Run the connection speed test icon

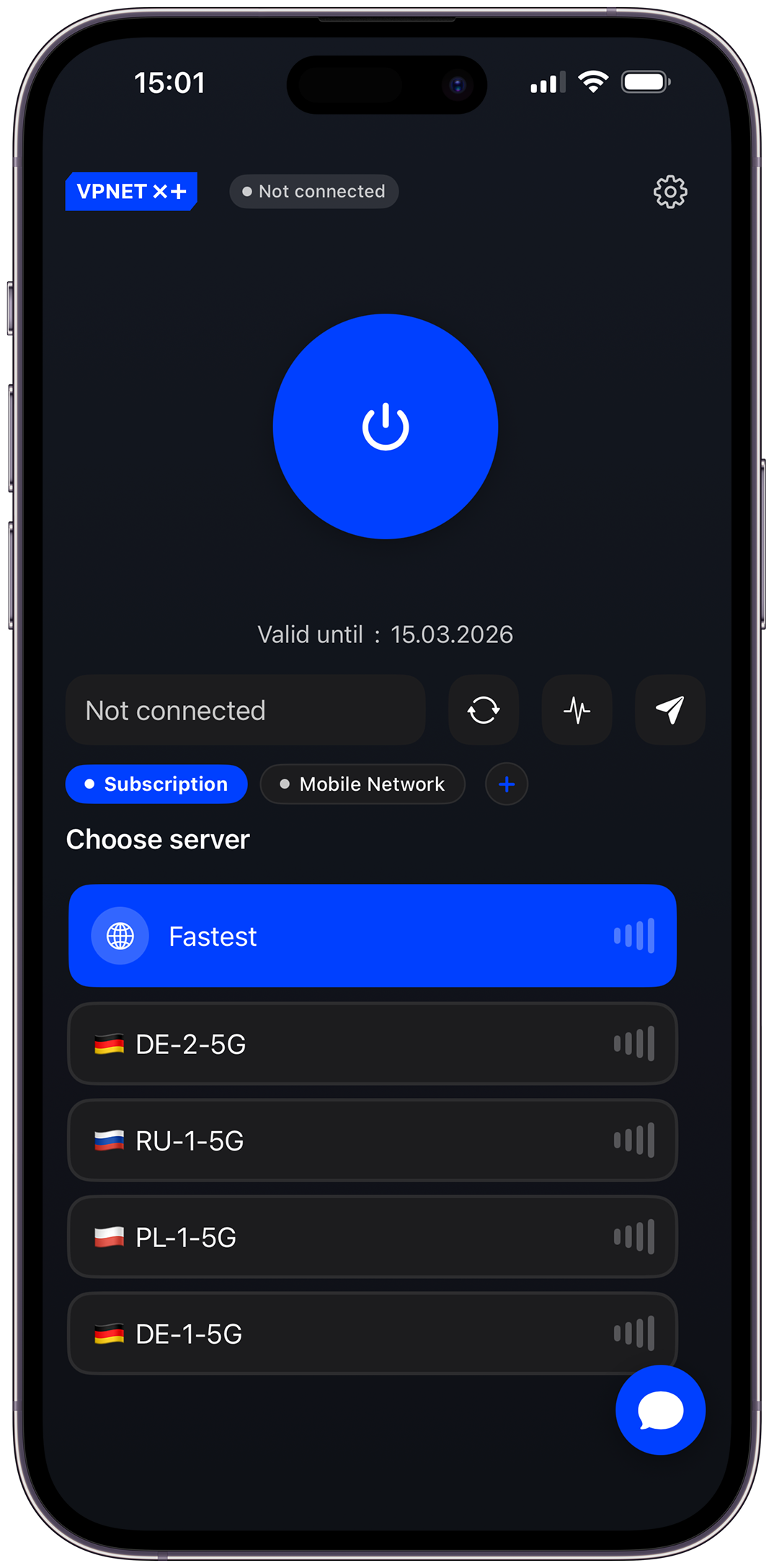577,710
